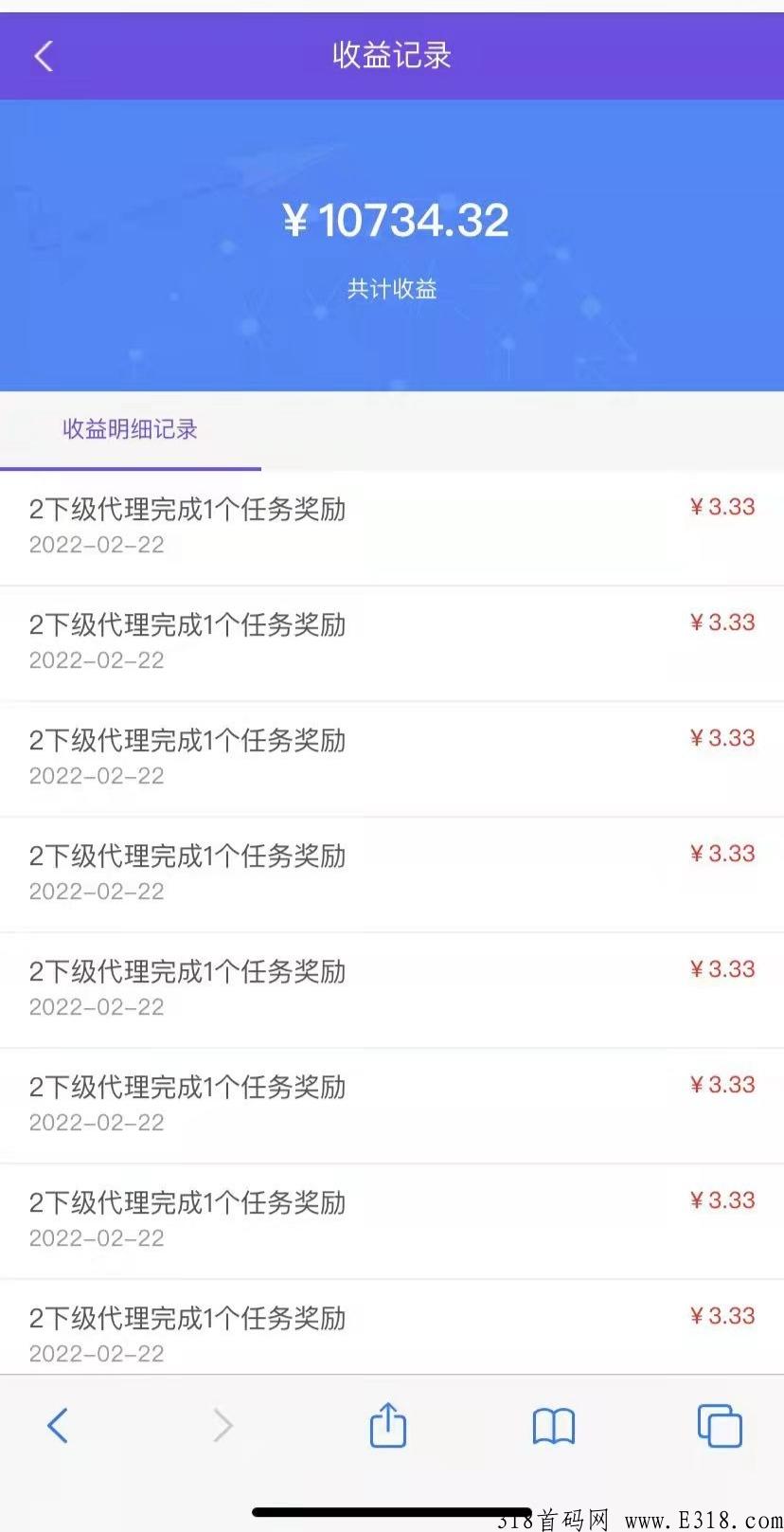The width and height of the screenshot is (784, 1532).
Task: Select the 收益明细记录 tab
Action: click(128, 429)
